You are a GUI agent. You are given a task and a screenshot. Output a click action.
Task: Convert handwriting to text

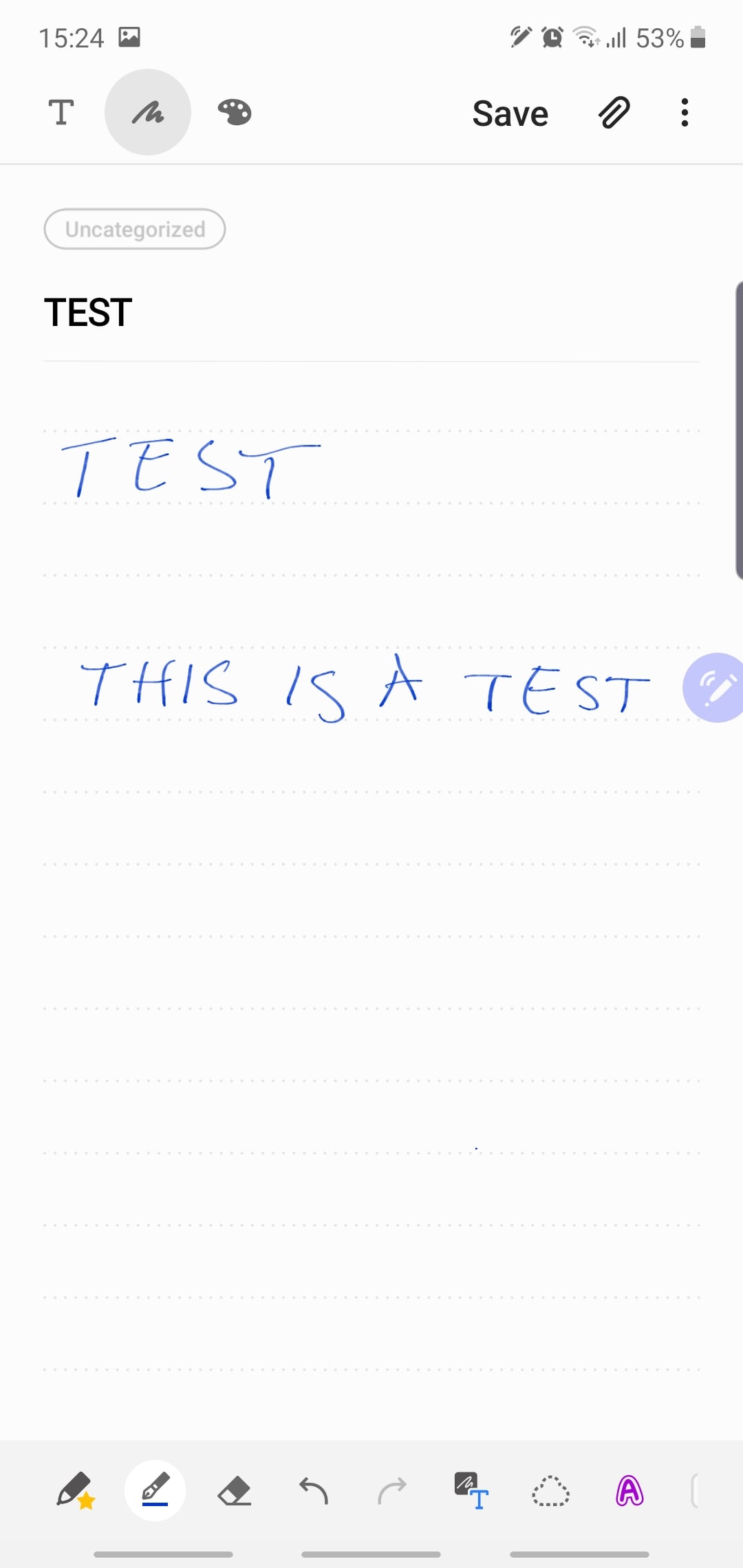(x=471, y=1491)
